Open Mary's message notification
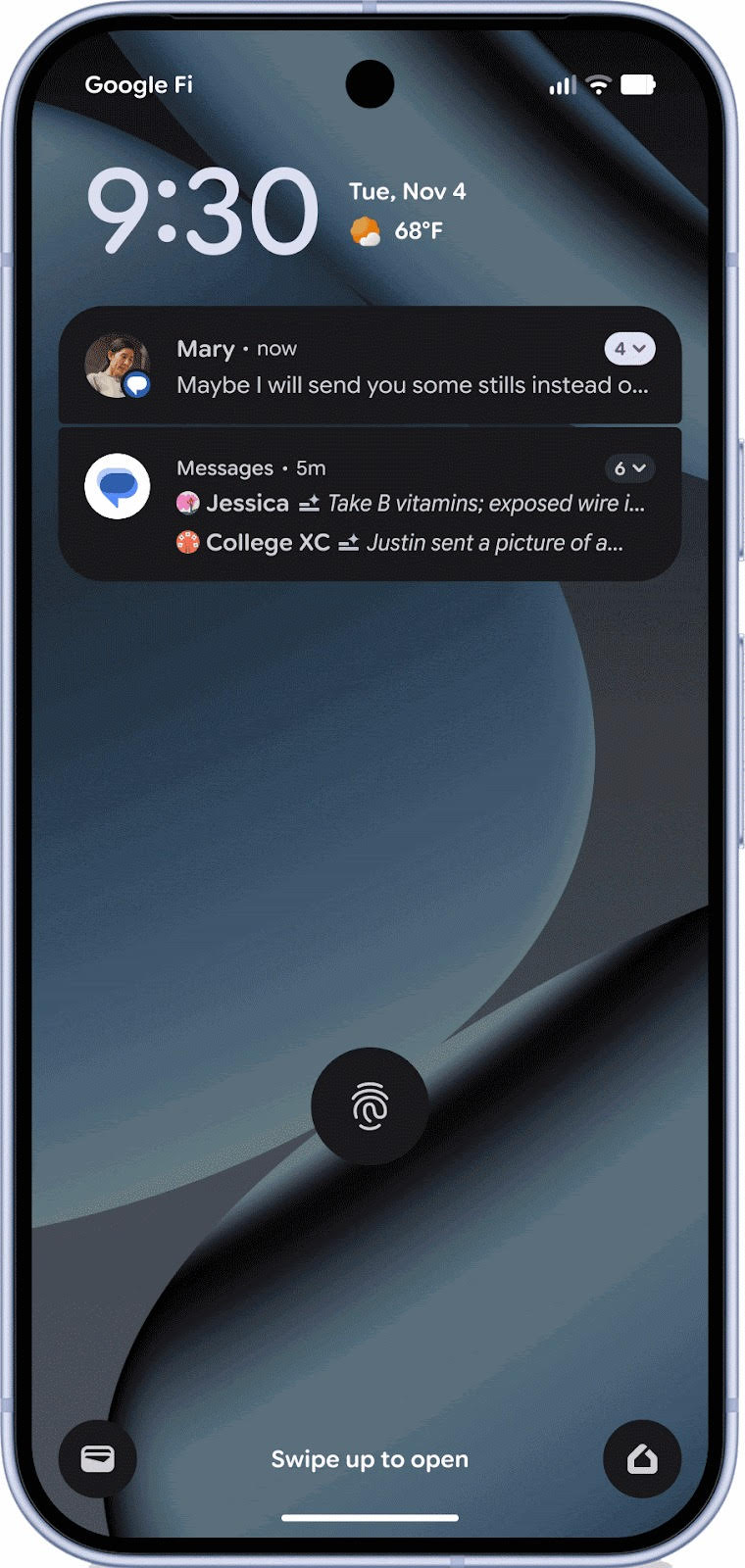Image resolution: width=745 pixels, height=1568 pixels. point(392,384)
